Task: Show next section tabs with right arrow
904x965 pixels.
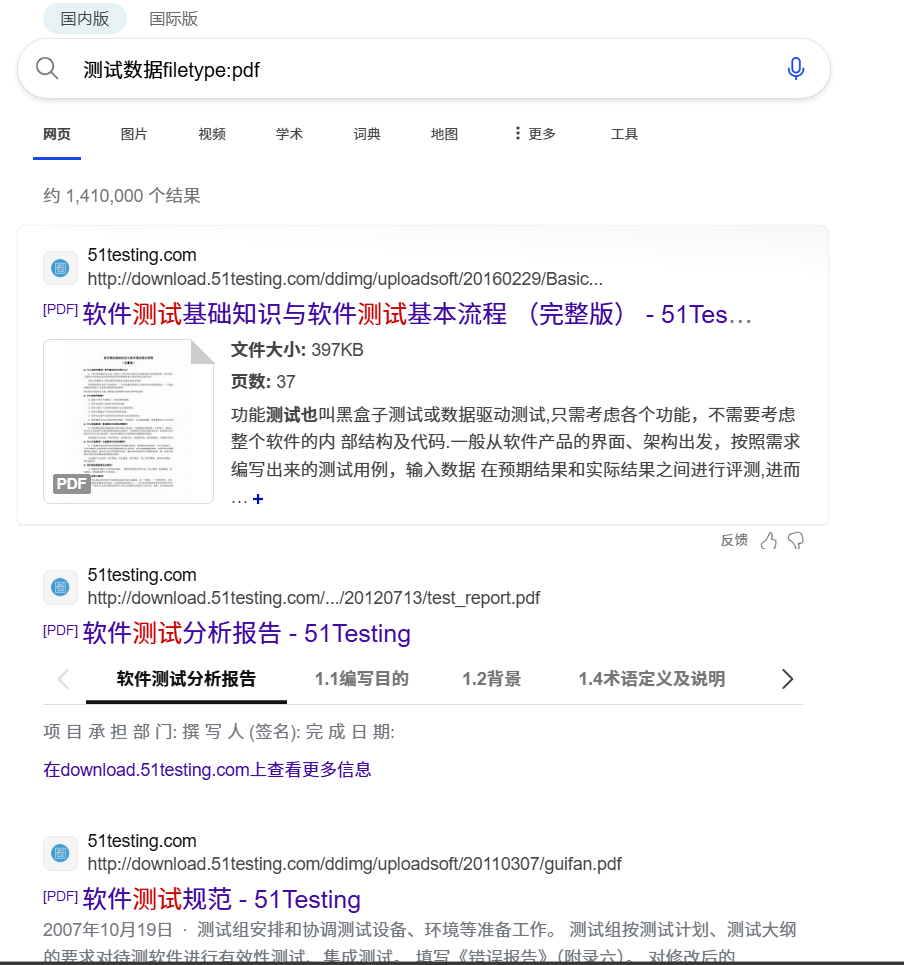Action: point(787,679)
